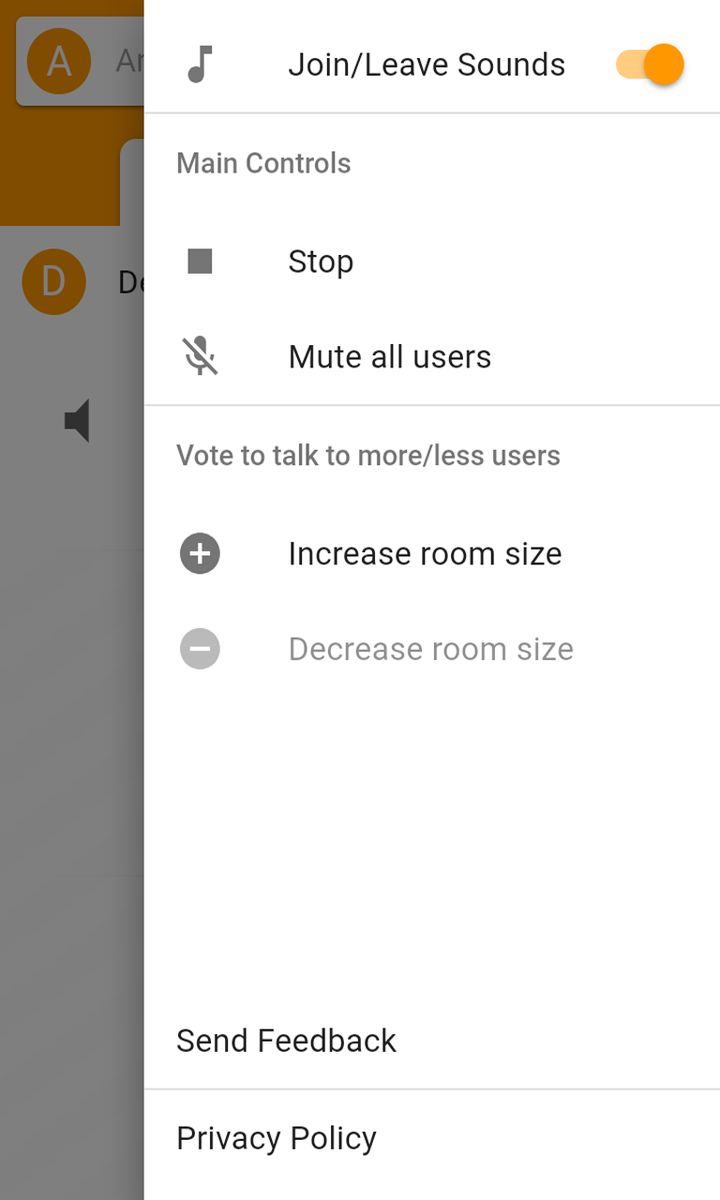This screenshot has width=720, height=1200.
Task: Select Stop in Main Controls
Action: click(432, 261)
